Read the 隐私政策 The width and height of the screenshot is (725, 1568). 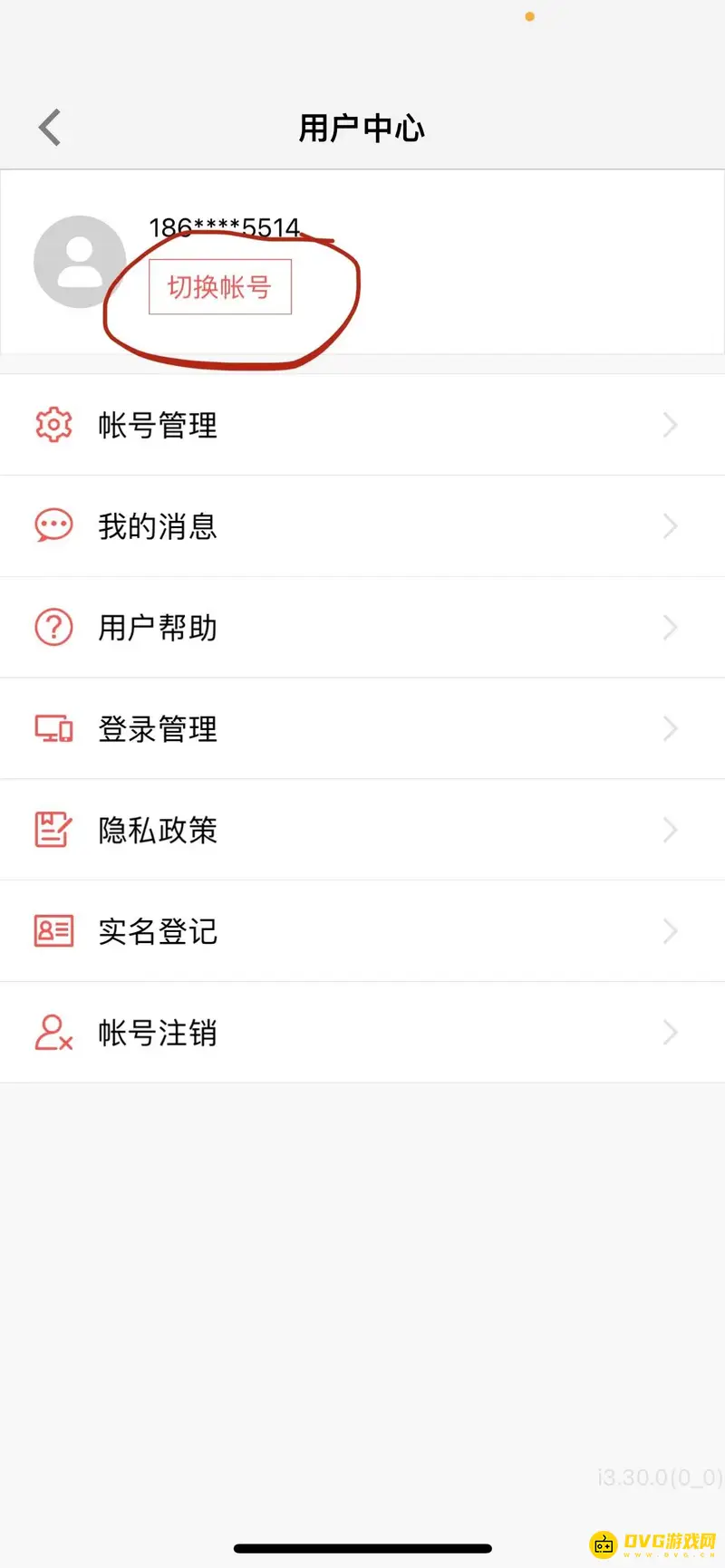click(x=362, y=831)
